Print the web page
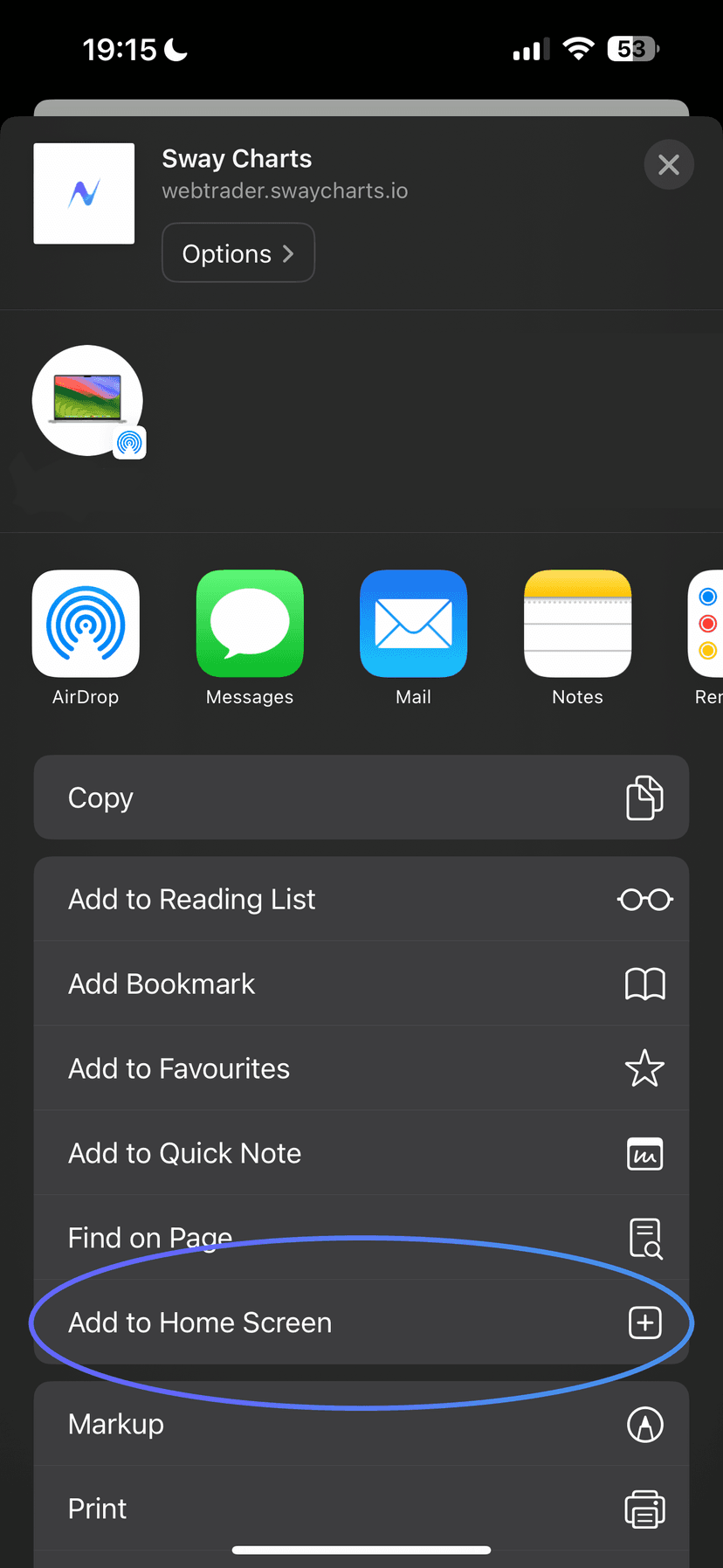 click(361, 1509)
